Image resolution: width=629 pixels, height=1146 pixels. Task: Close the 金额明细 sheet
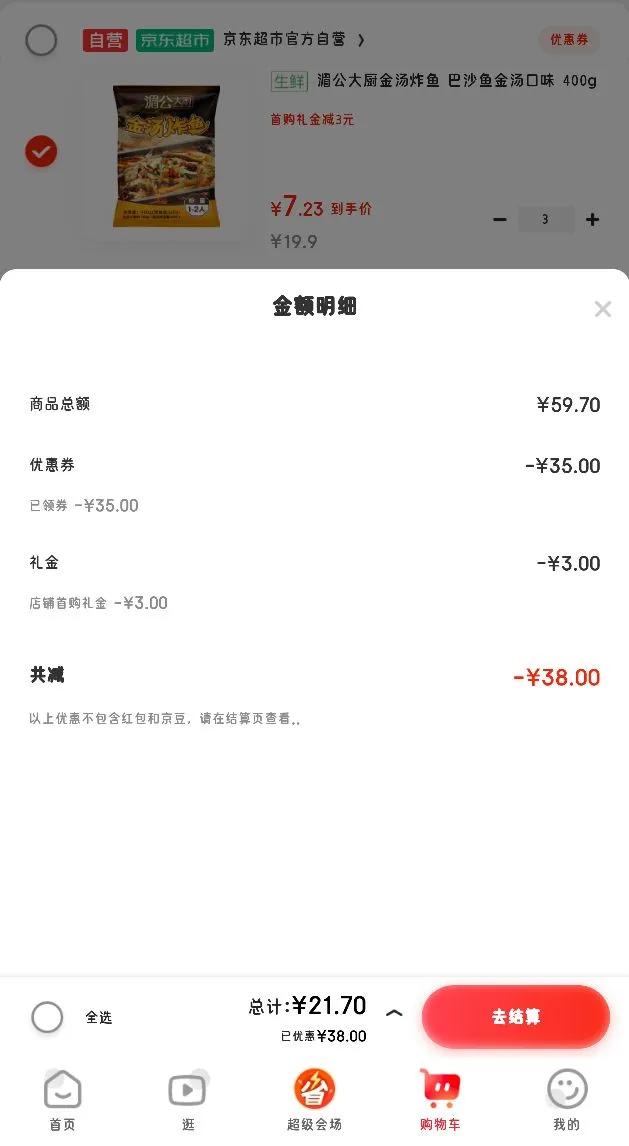point(602,309)
